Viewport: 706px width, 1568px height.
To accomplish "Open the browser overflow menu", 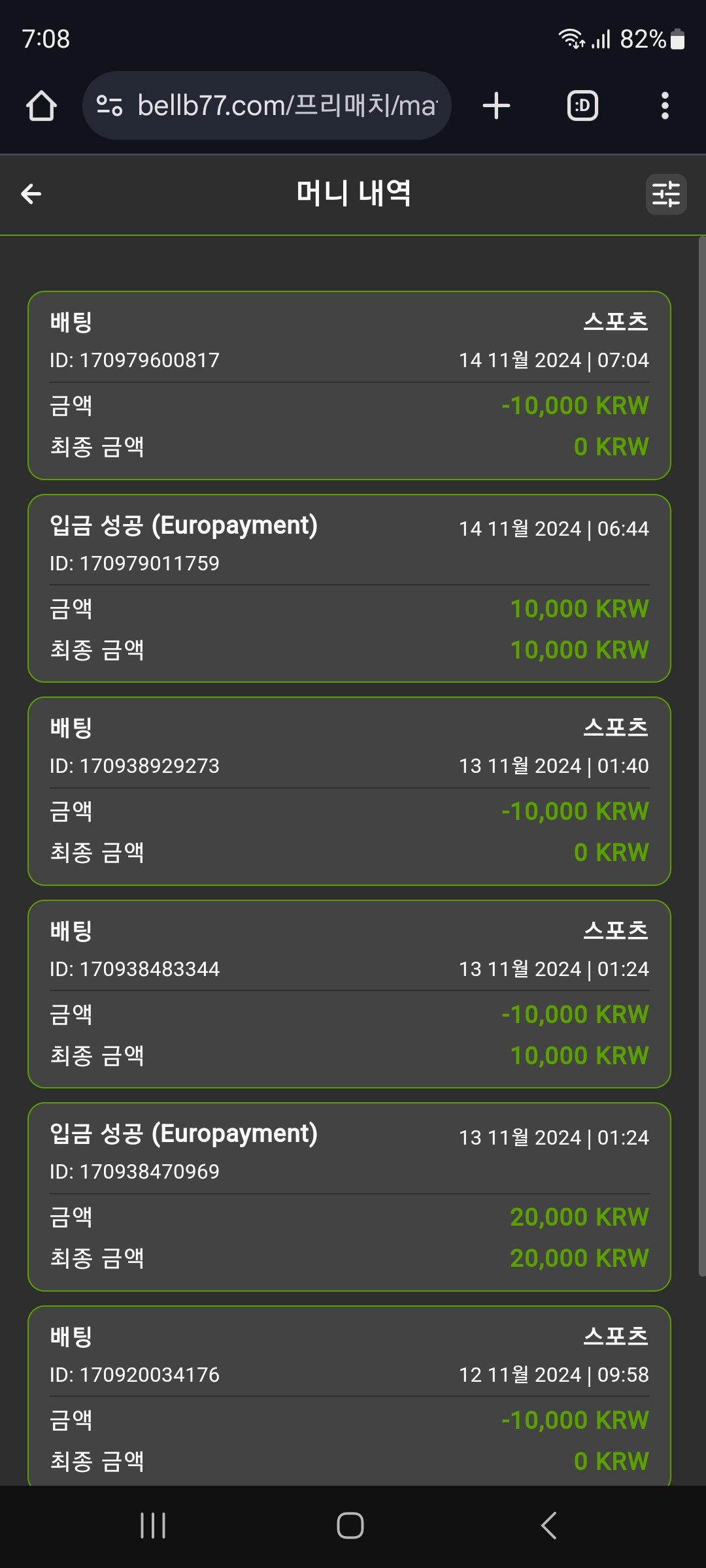I will [x=665, y=106].
